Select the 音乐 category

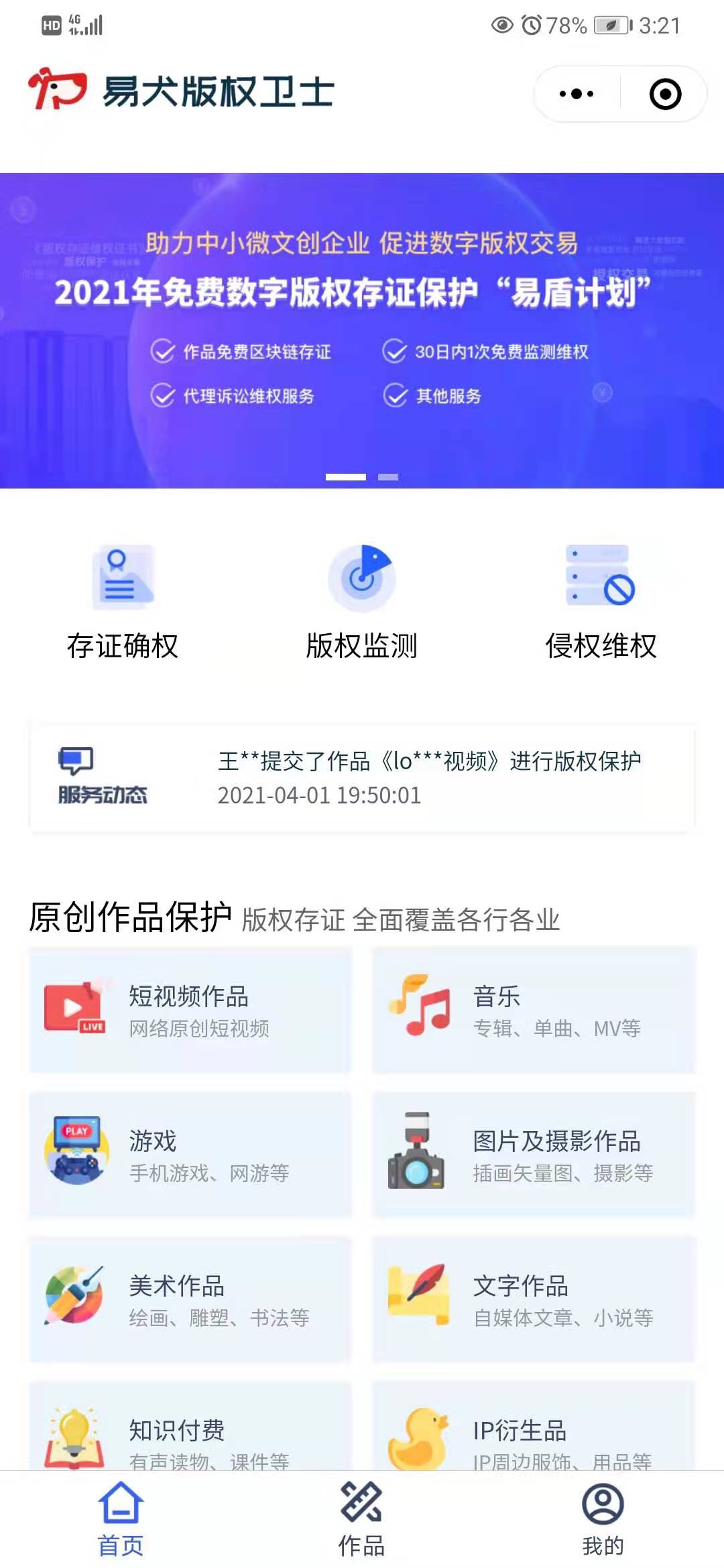pyautogui.click(x=534, y=1010)
